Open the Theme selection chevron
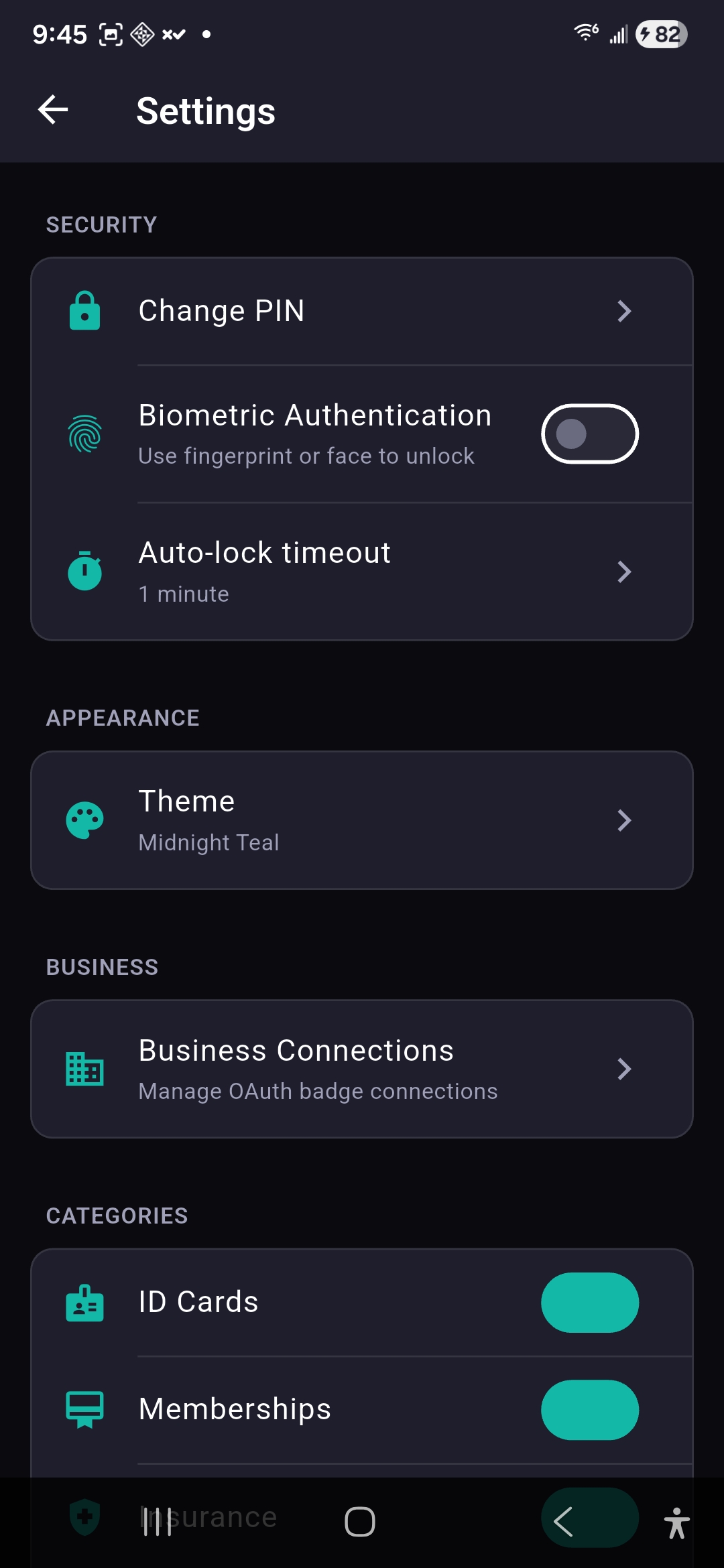 (x=624, y=820)
